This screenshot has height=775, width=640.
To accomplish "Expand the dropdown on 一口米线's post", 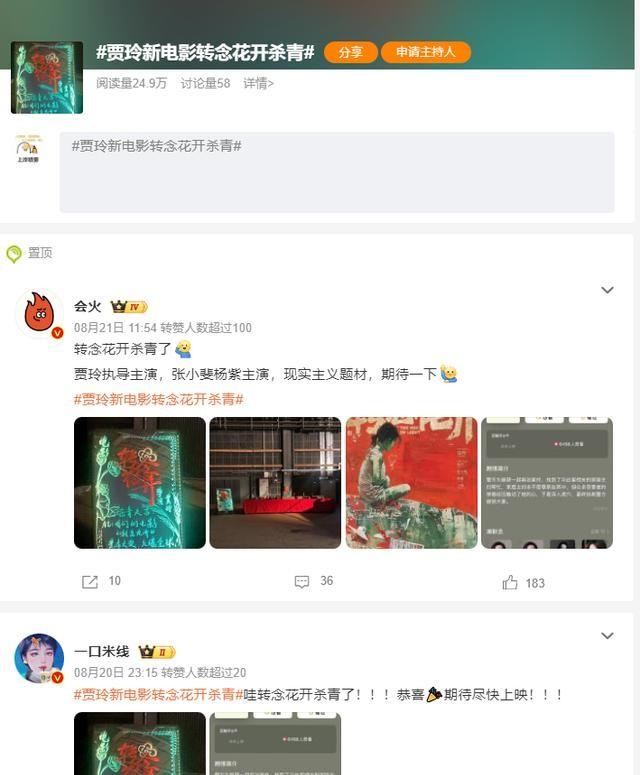I will coord(607,636).
